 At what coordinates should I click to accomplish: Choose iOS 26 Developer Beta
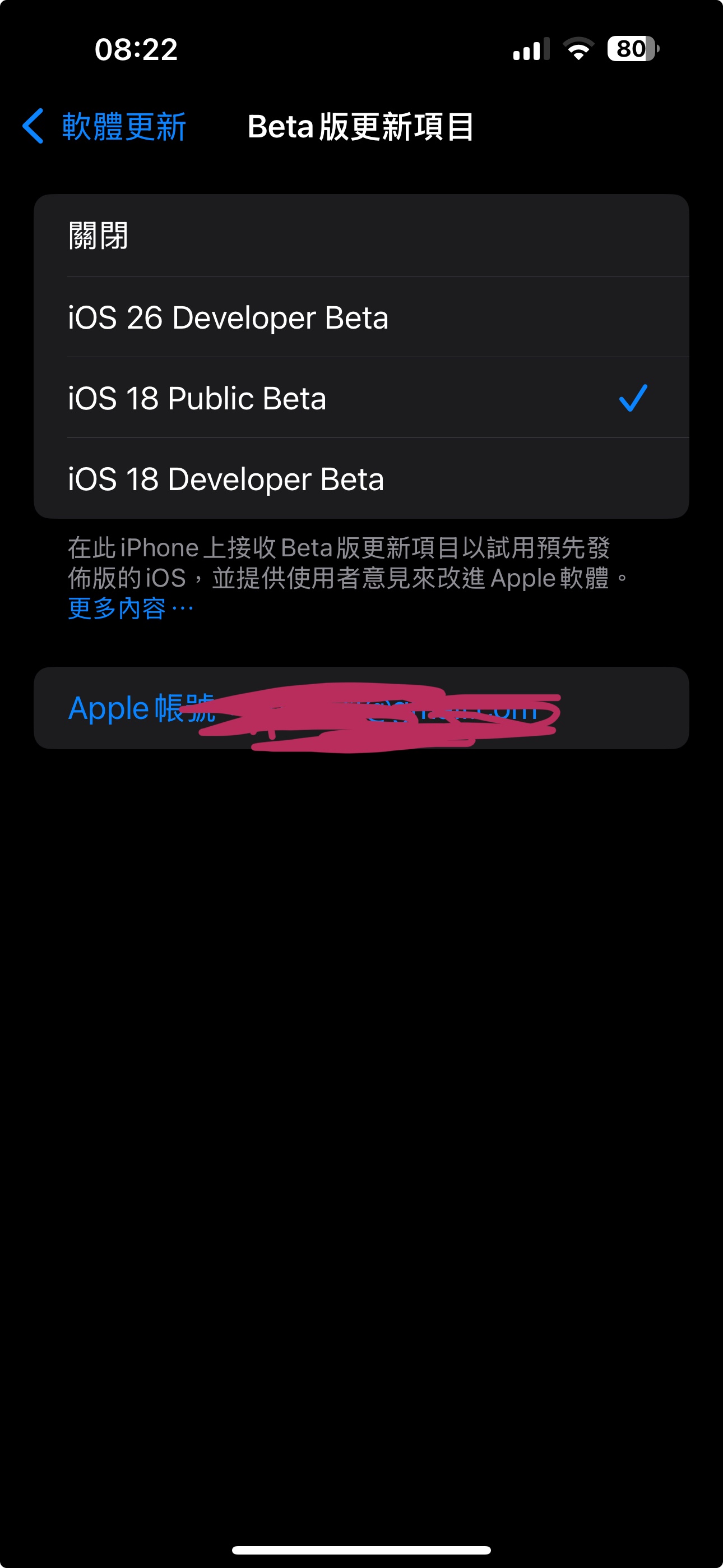coord(360,317)
